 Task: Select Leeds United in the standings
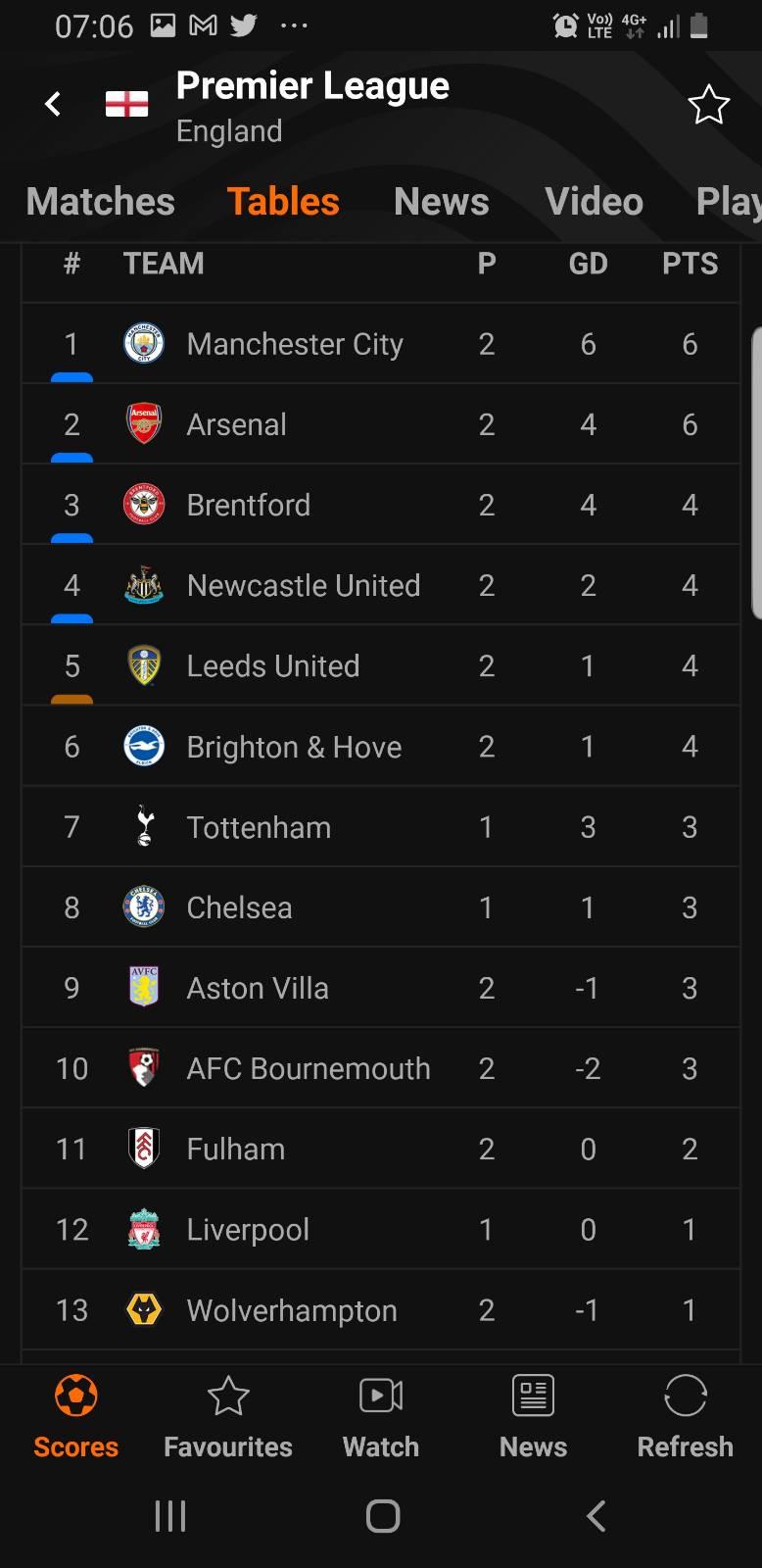[381, 665]
